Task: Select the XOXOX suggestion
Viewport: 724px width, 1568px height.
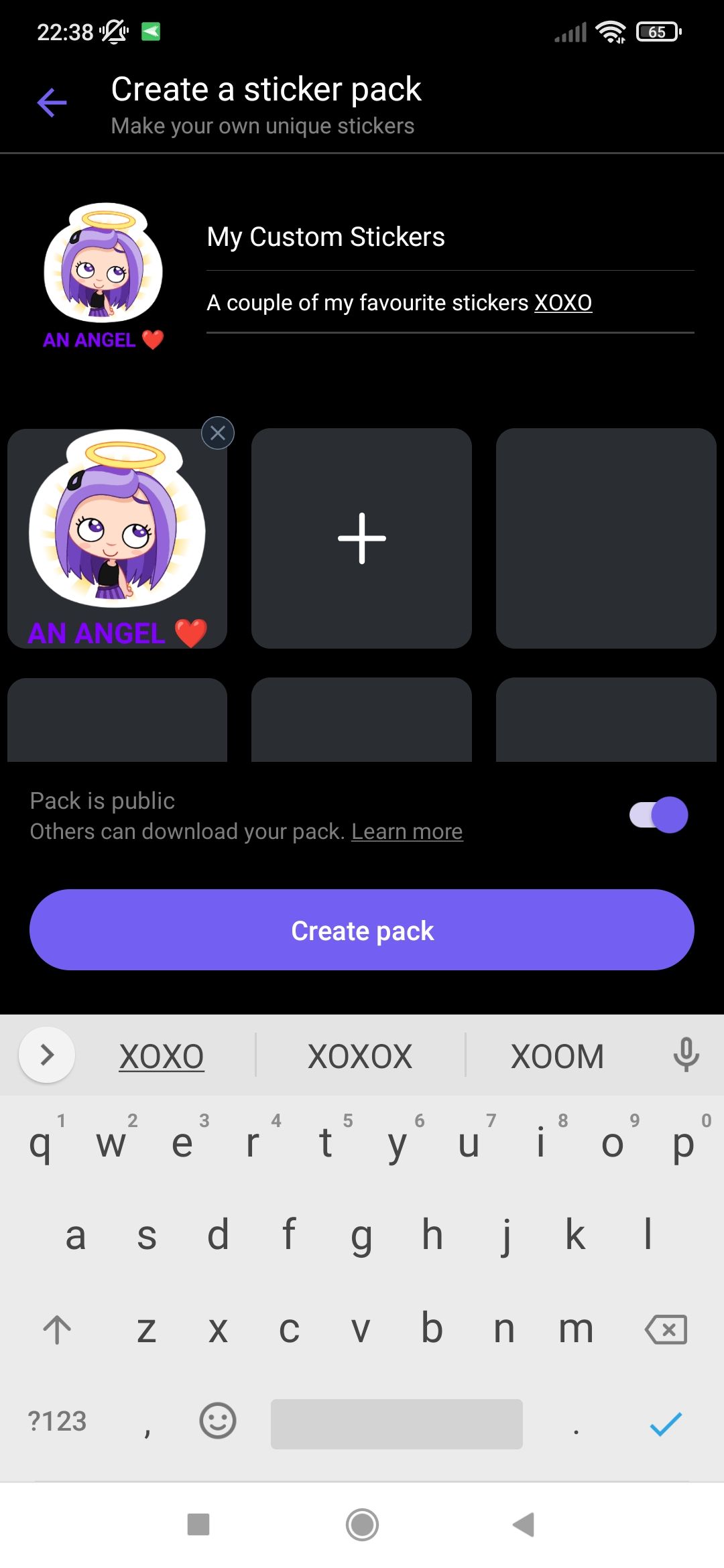Action: [360, 1054]
